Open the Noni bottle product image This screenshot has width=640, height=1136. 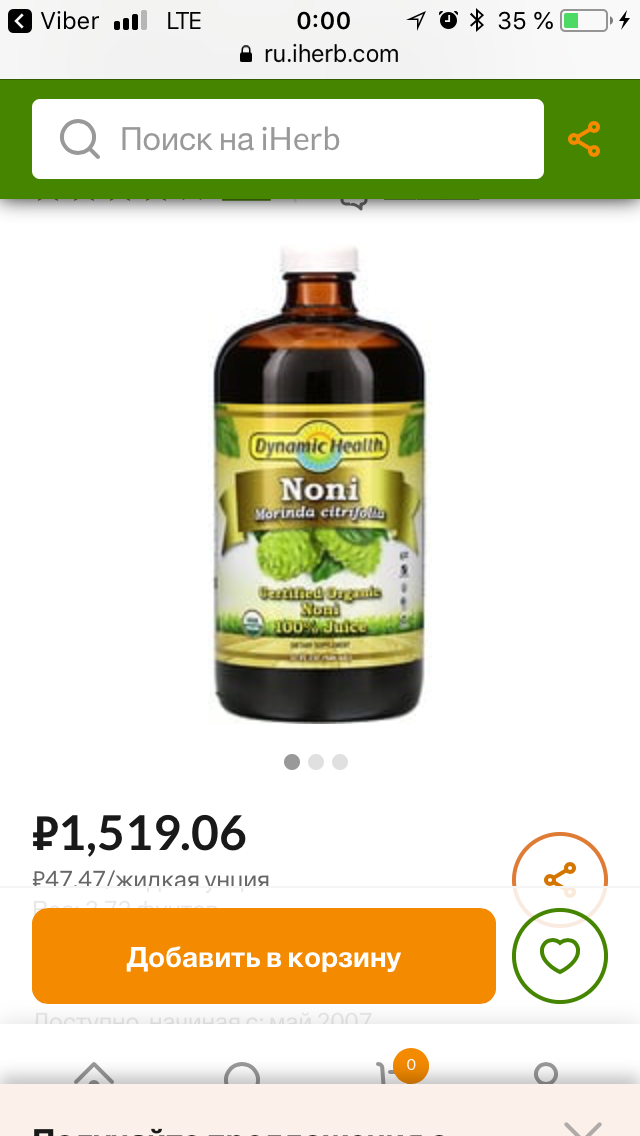pyautogui.click(x=319, y=485)
